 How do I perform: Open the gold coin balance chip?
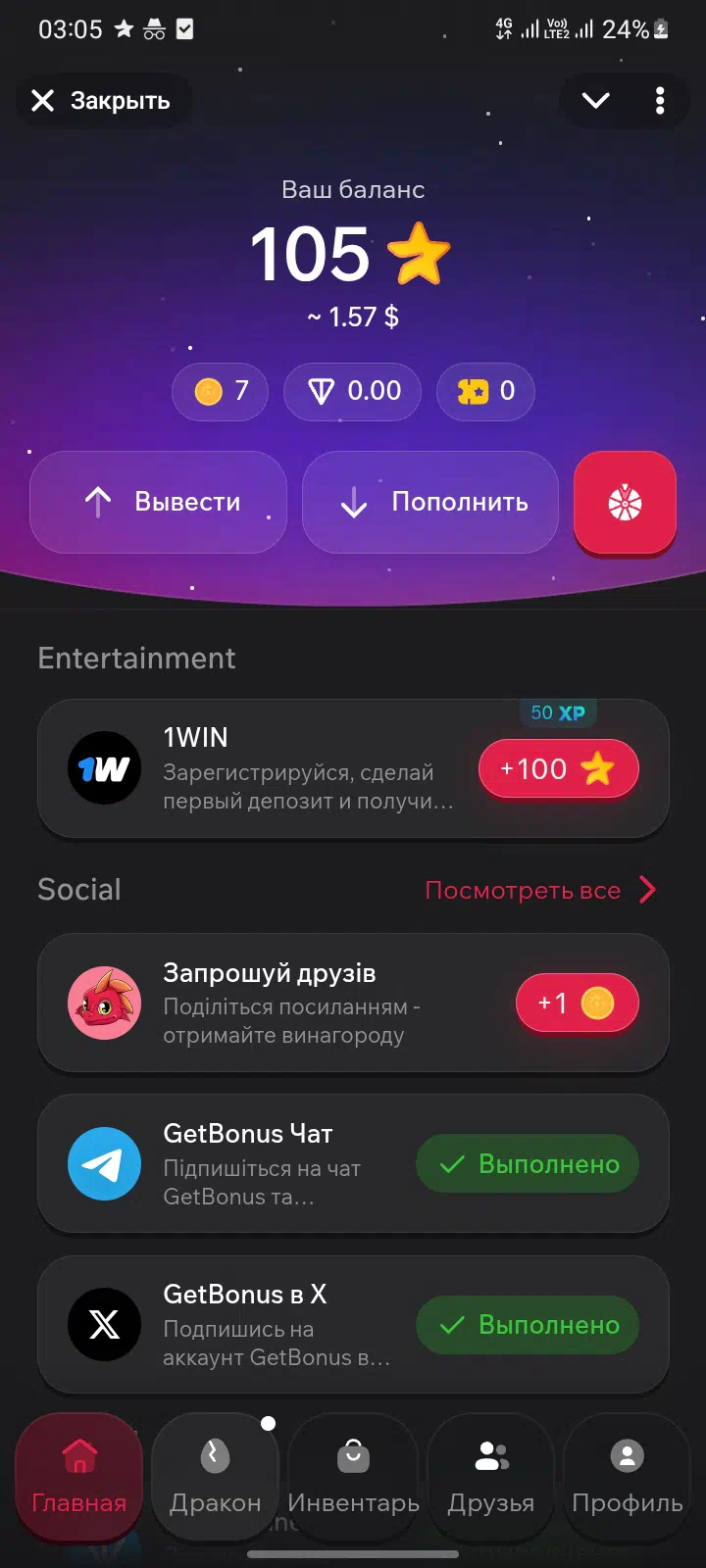221,391
